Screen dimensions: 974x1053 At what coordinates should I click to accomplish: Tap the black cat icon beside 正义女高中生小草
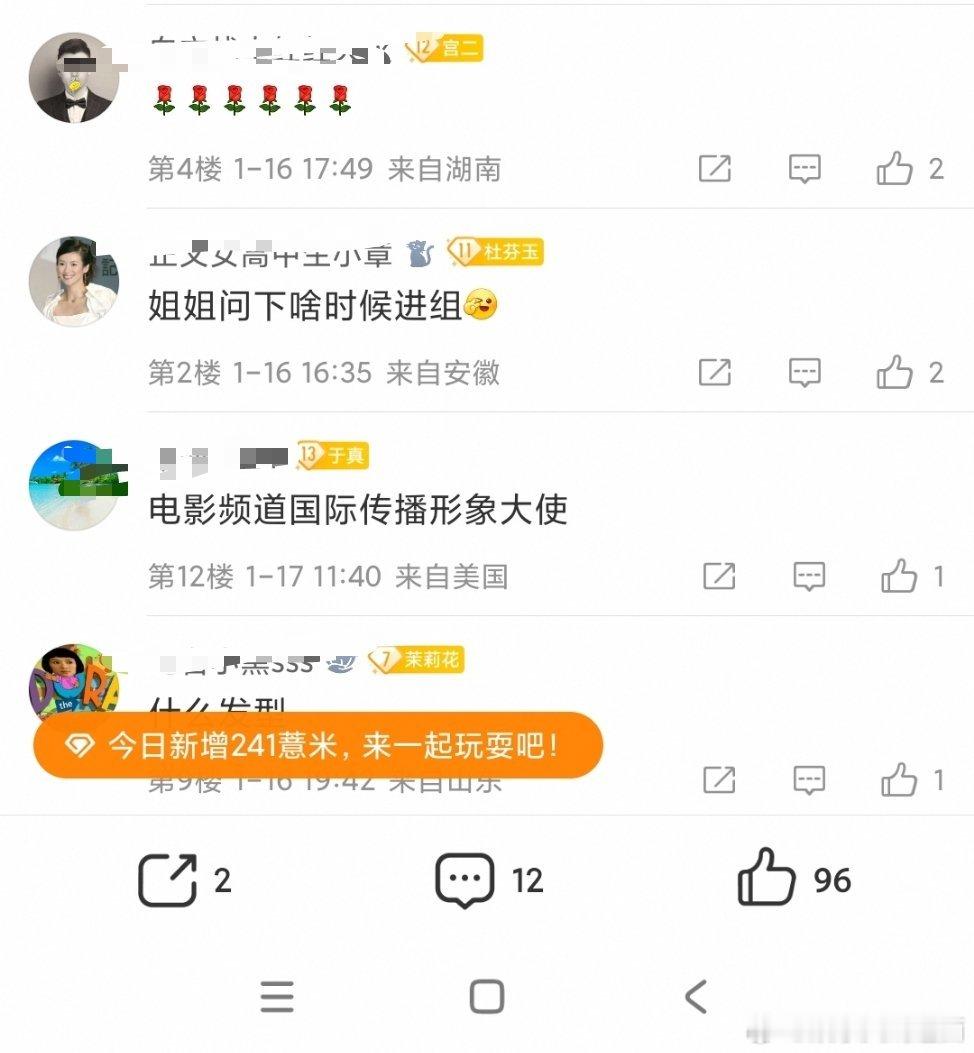(420, 254)
